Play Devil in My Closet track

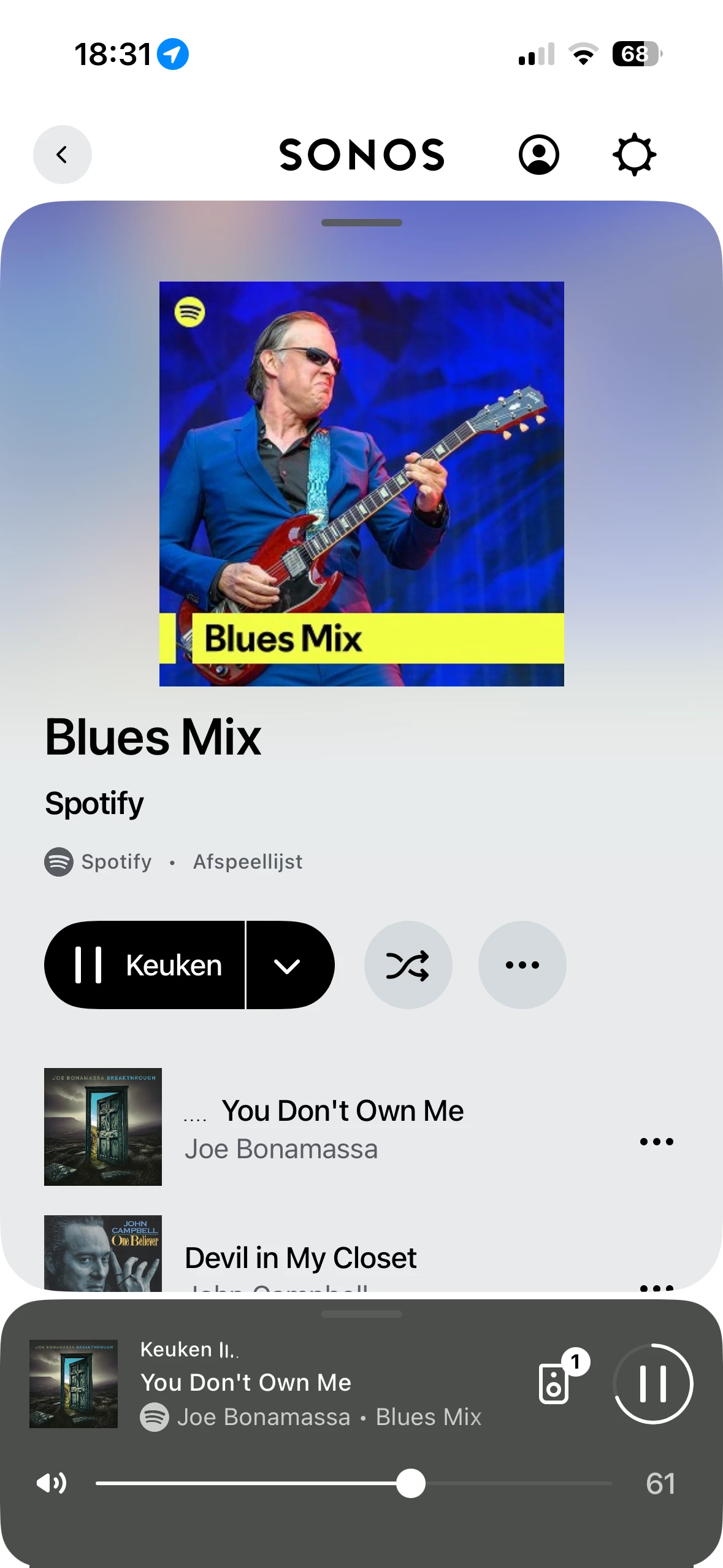pyautogui.click(x=300, y=1258)
